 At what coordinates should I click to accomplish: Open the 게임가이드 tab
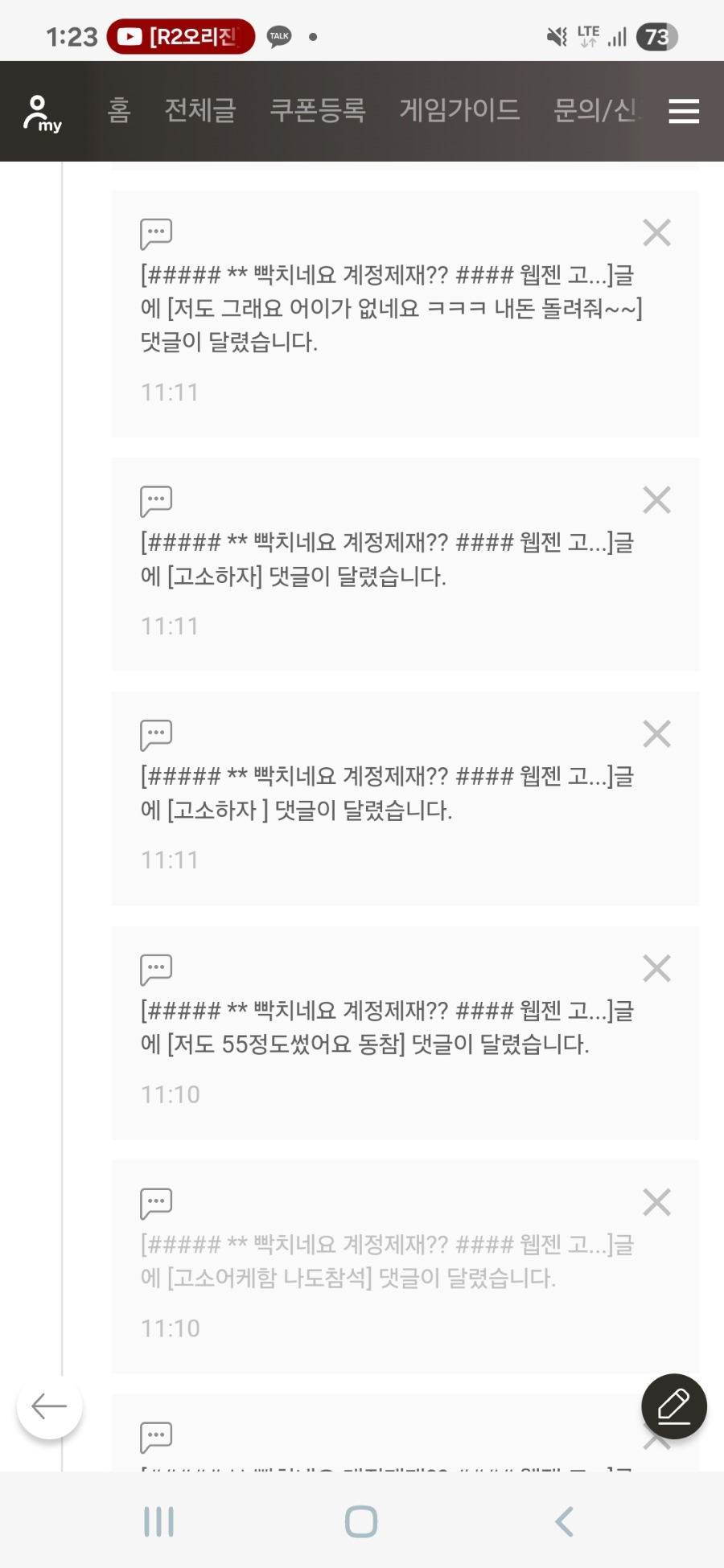460,110
